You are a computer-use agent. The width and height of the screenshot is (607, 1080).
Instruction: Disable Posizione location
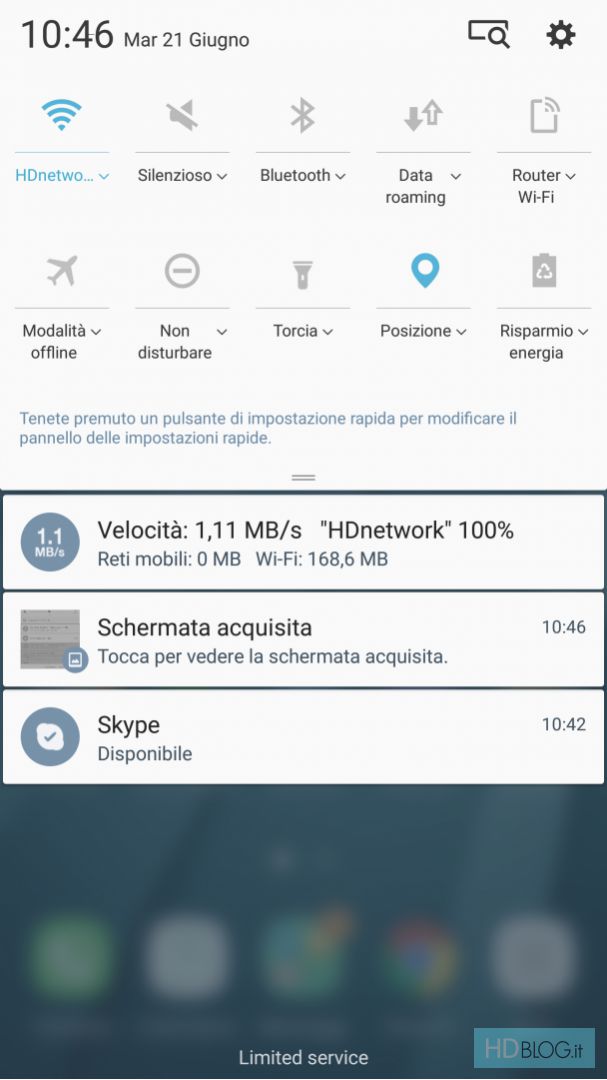[x=424, y=271]
